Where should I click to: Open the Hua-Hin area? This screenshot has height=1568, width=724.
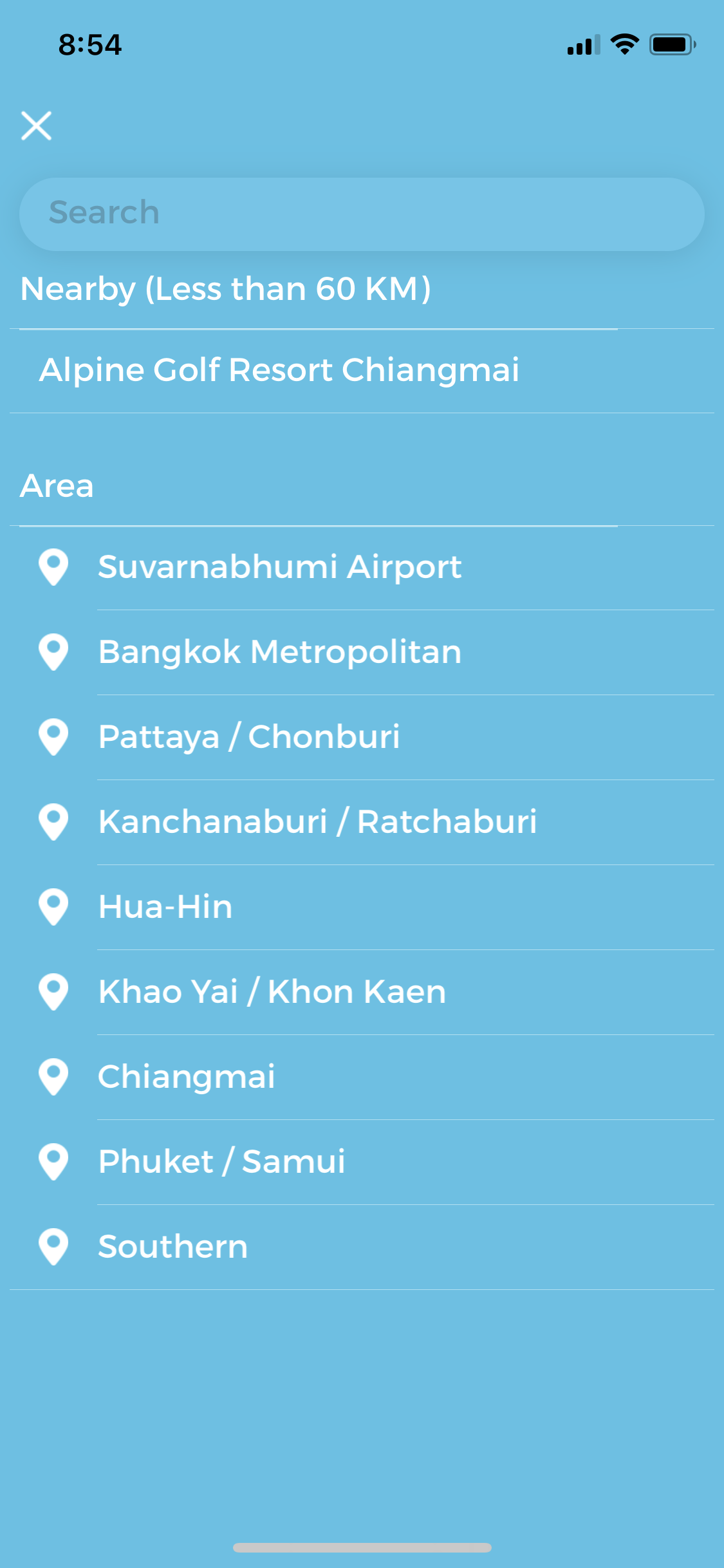click(362, 908)
